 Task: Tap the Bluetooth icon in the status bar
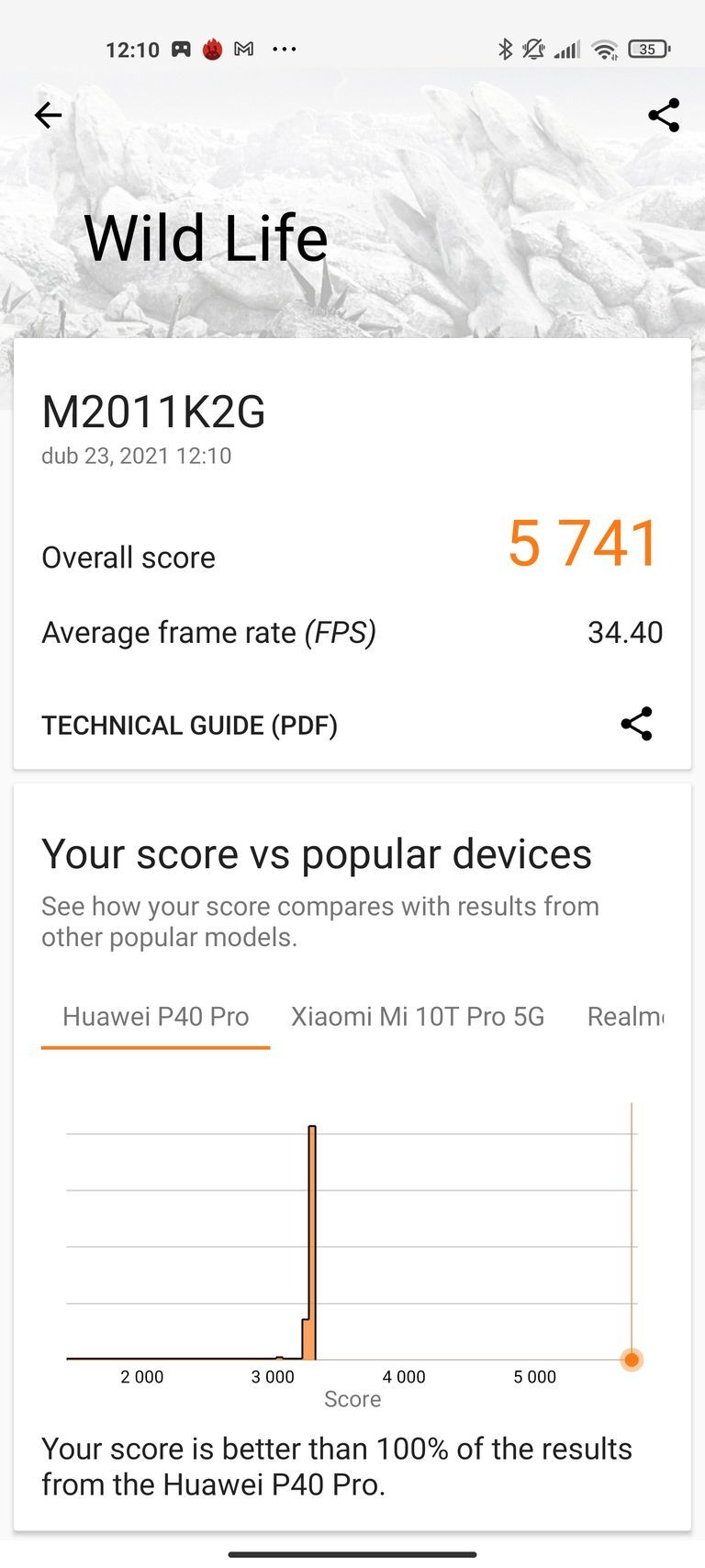coord(505,49)
